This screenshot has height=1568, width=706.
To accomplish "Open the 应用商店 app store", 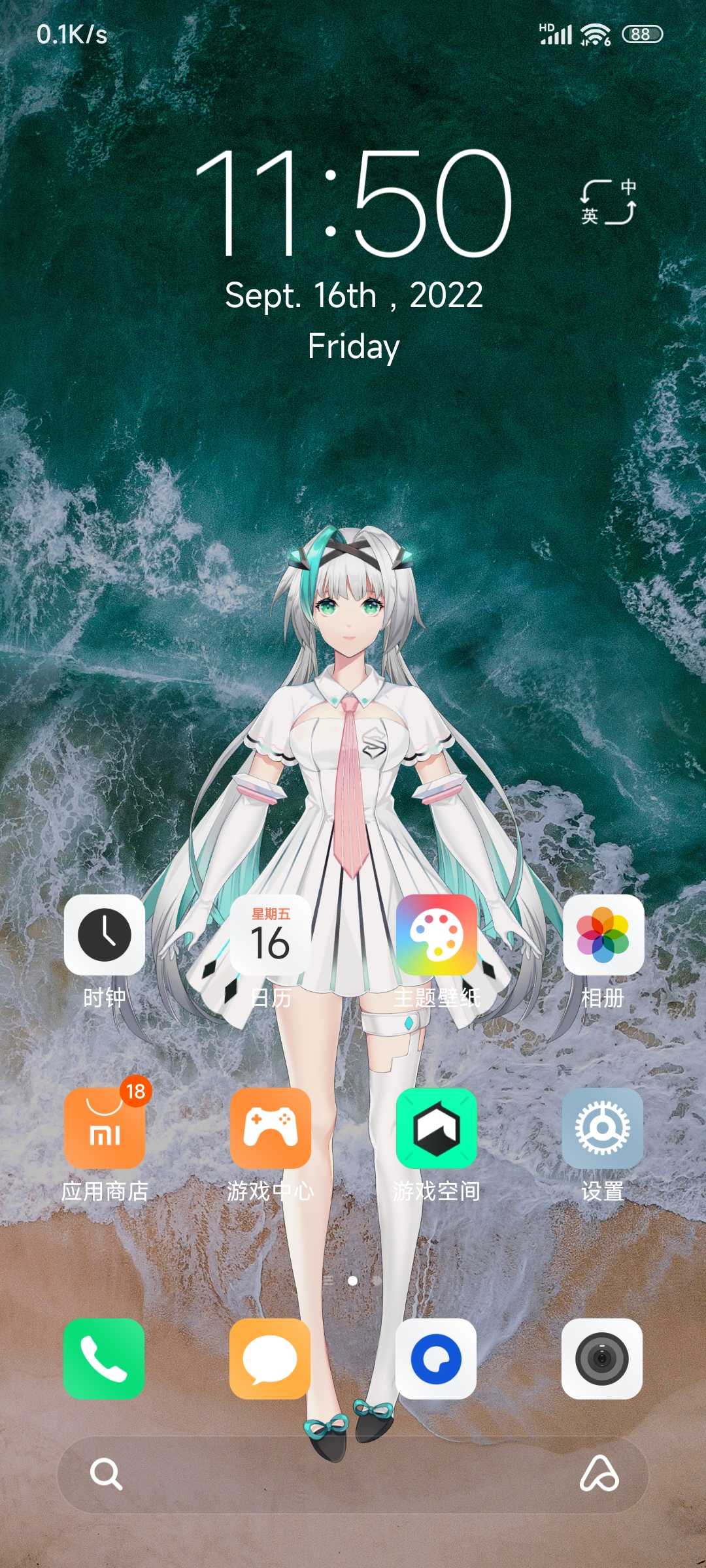I will click(x=105, y=1128).
